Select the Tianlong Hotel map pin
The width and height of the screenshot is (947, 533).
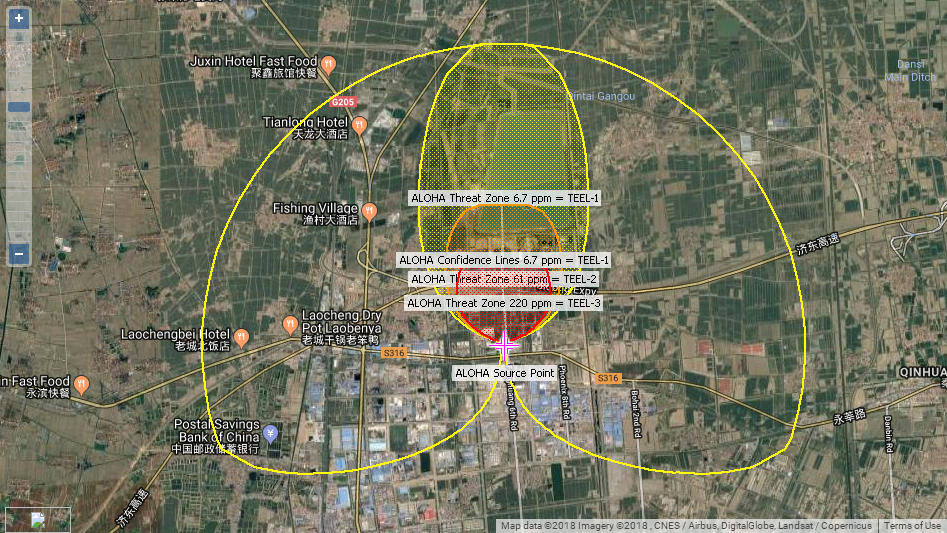360,124
